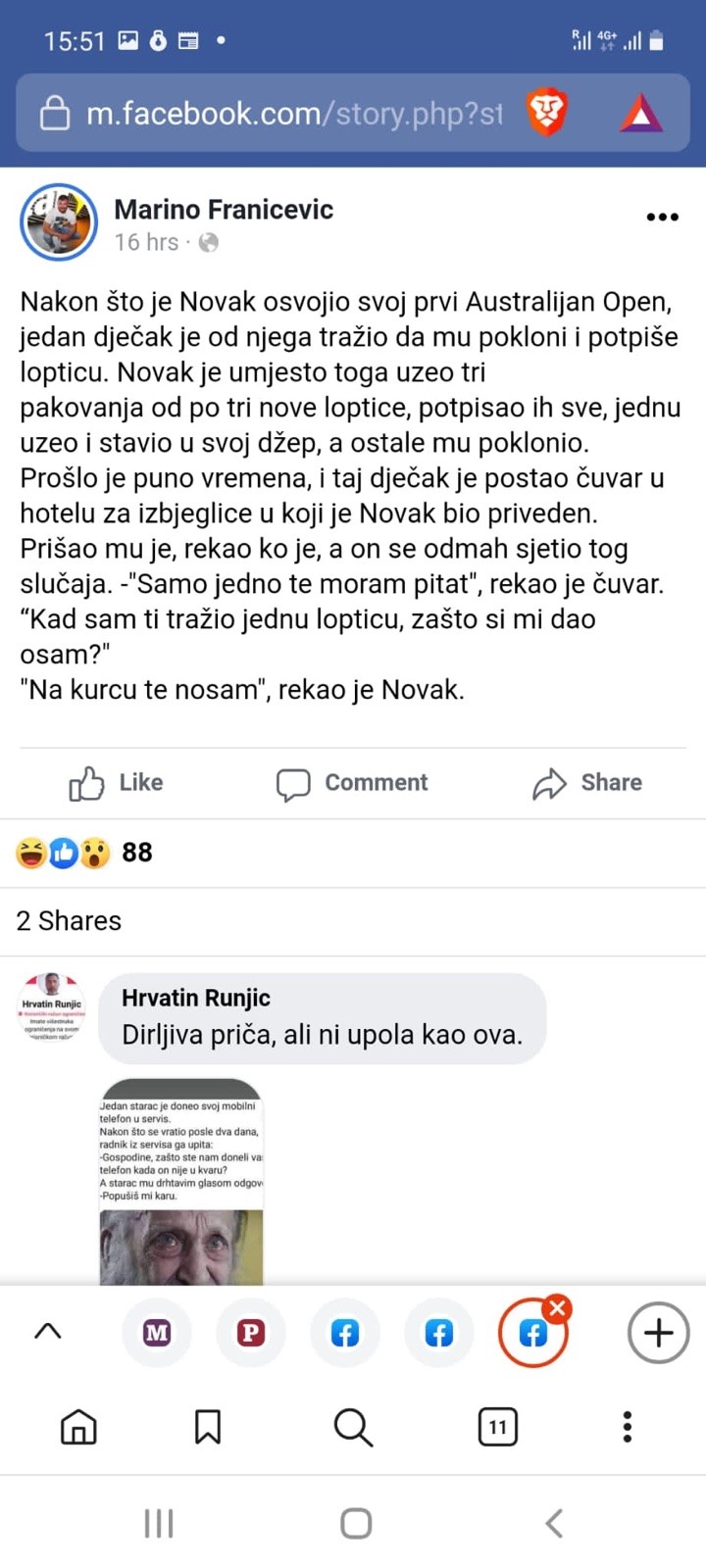The image size is (706, 1568).
Task: Close the current Facebook tab
Action: [x=558, y=1308]
